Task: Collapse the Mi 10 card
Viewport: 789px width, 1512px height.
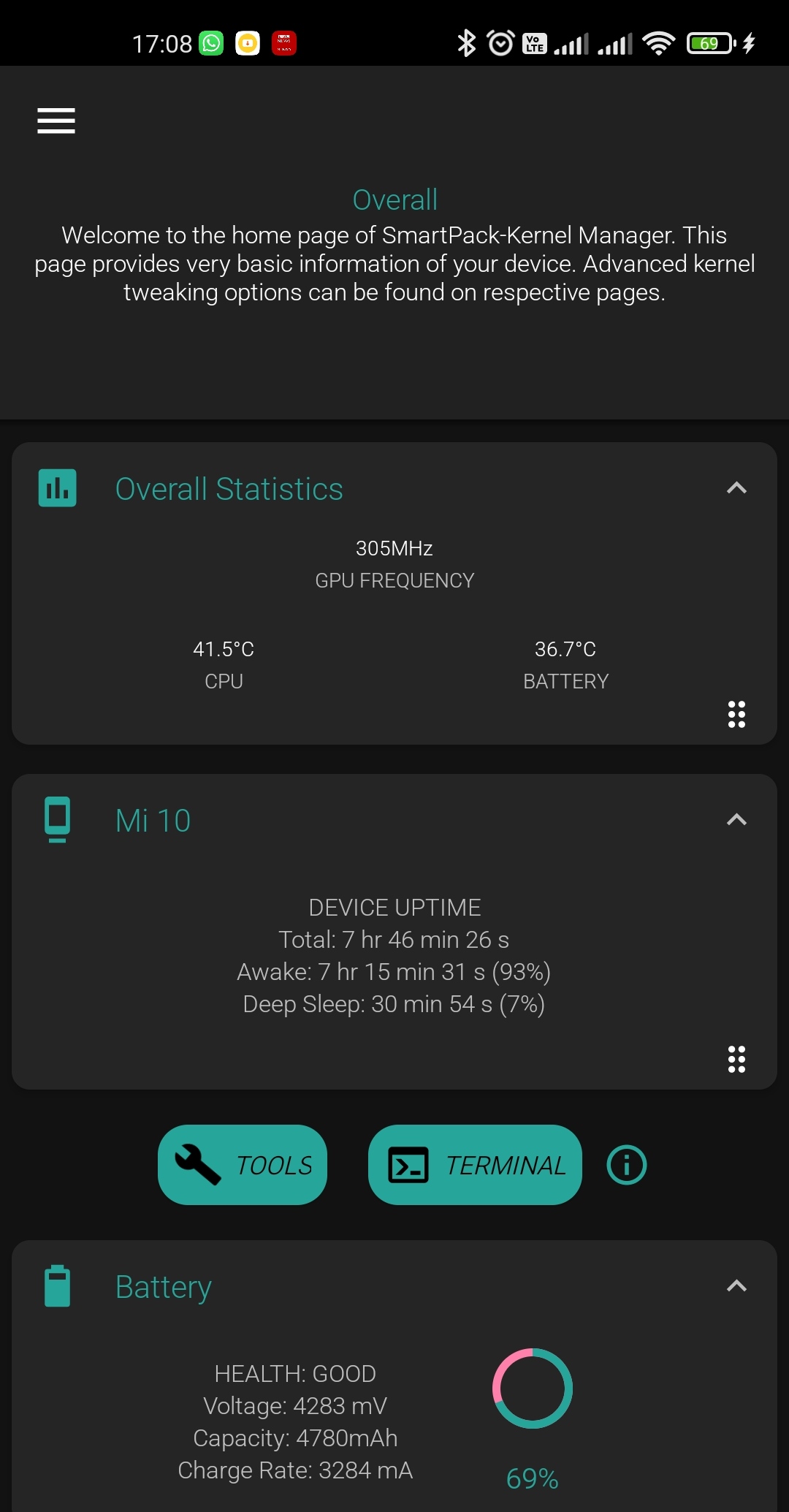Action: point(736,820)
